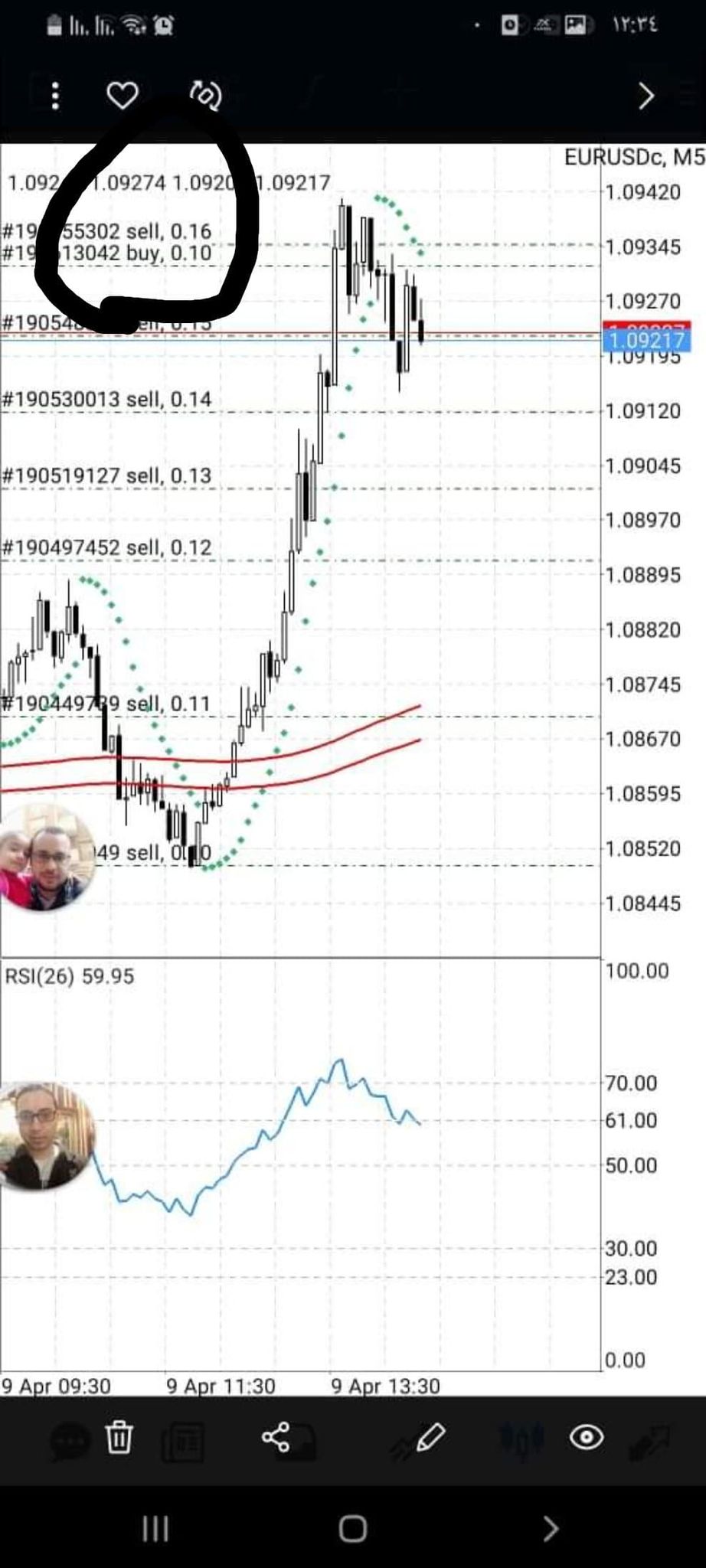
Task: Delete this image with trash icon
Action: click(x=119, y=1437)
